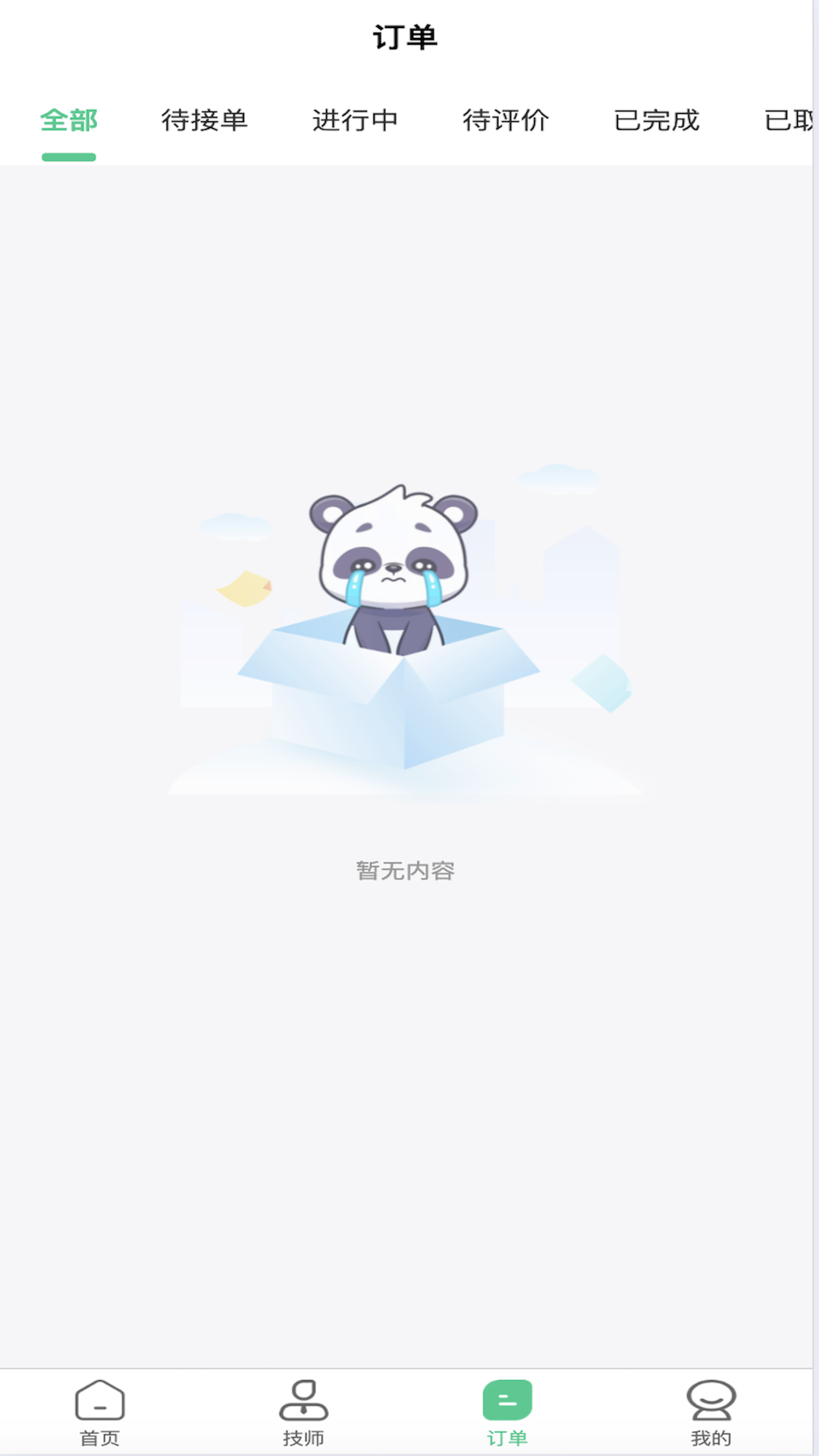This screenshot has height=1456, width=819.
Task: Click the 订单 page title
Action: point(407,36)
